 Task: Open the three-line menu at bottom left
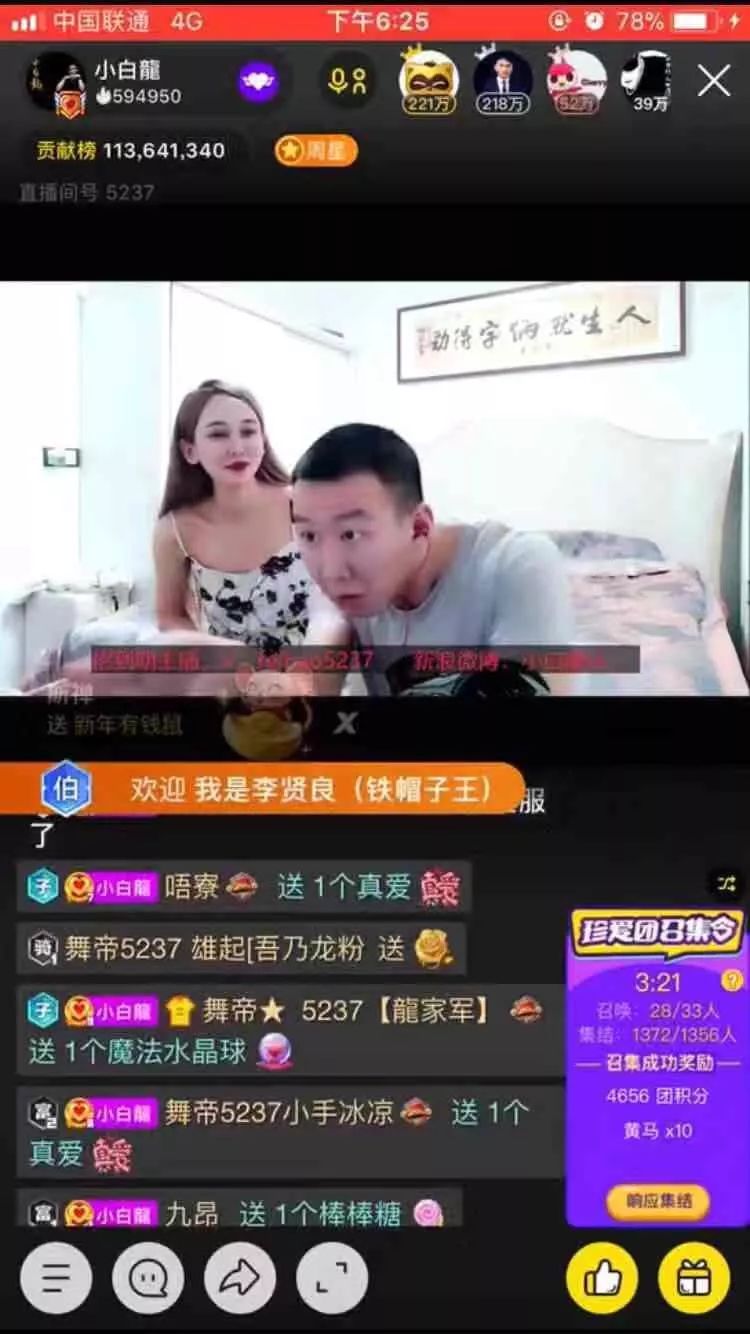pyautogui.click(x=57, y=1277)
